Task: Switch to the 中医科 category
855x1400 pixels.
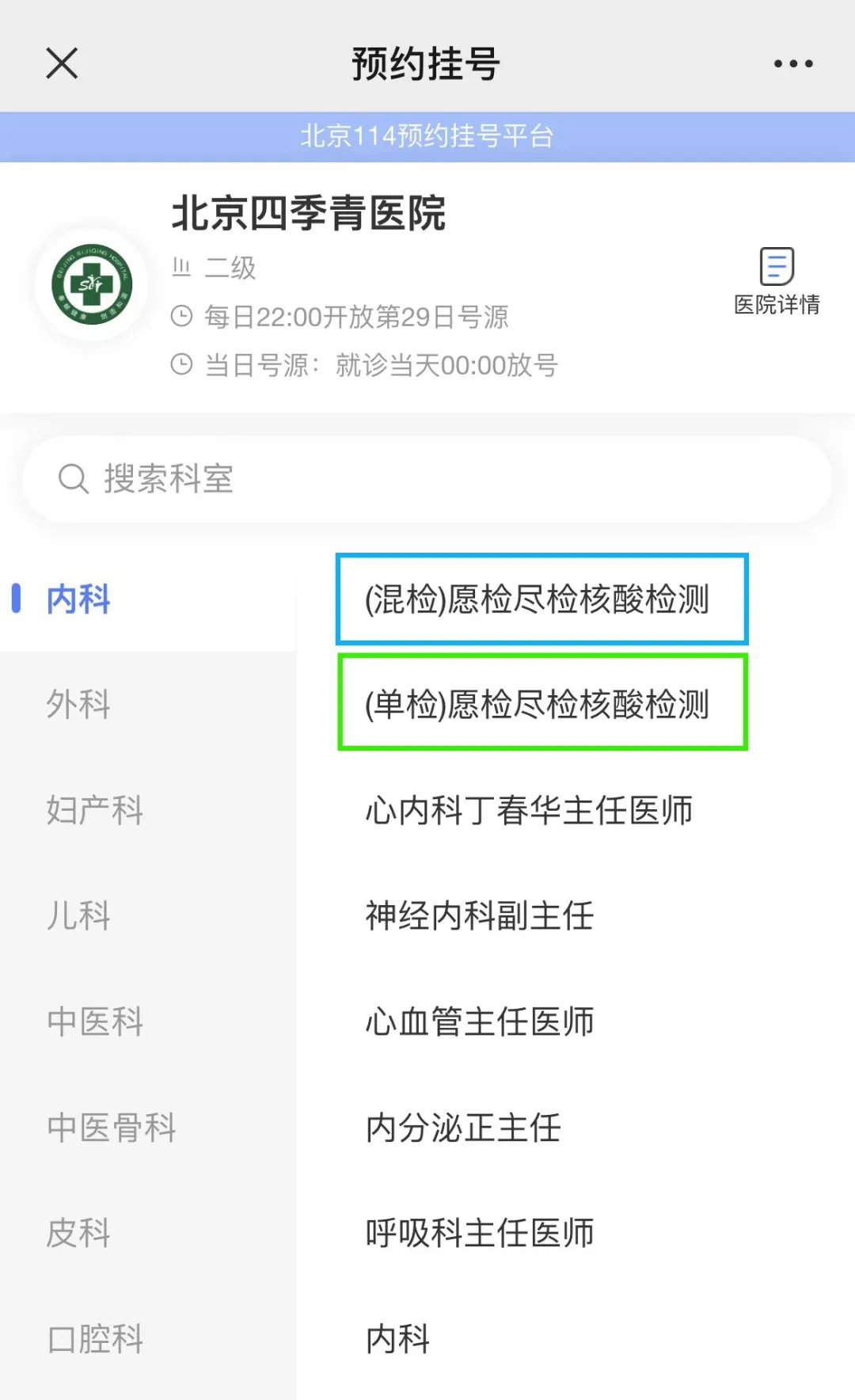Action: pos(94,1021)
